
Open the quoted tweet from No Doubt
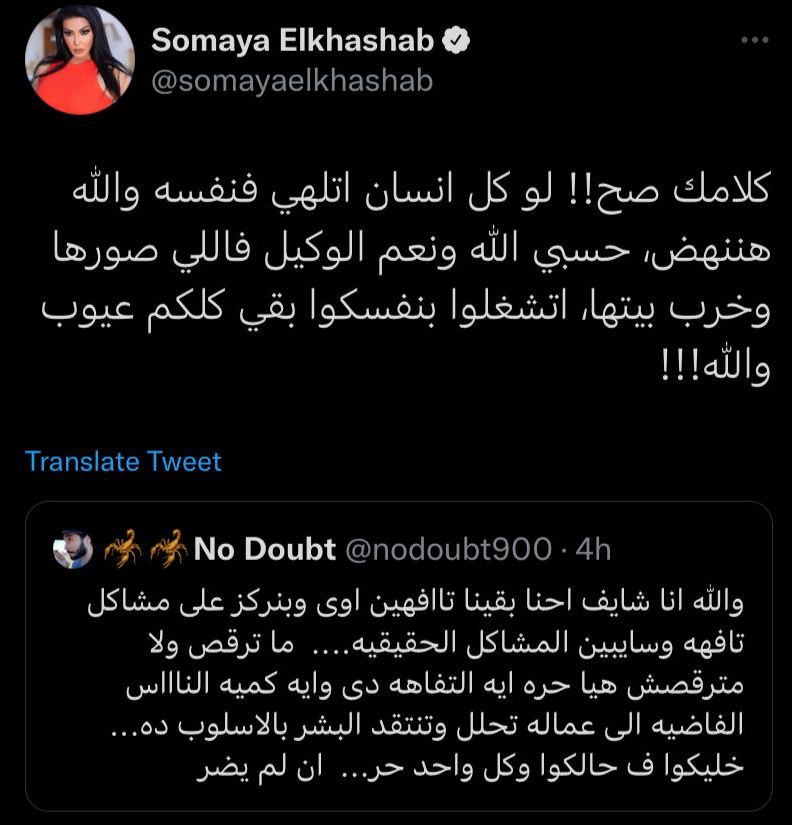pyautogui.click(x=398, y=680)
